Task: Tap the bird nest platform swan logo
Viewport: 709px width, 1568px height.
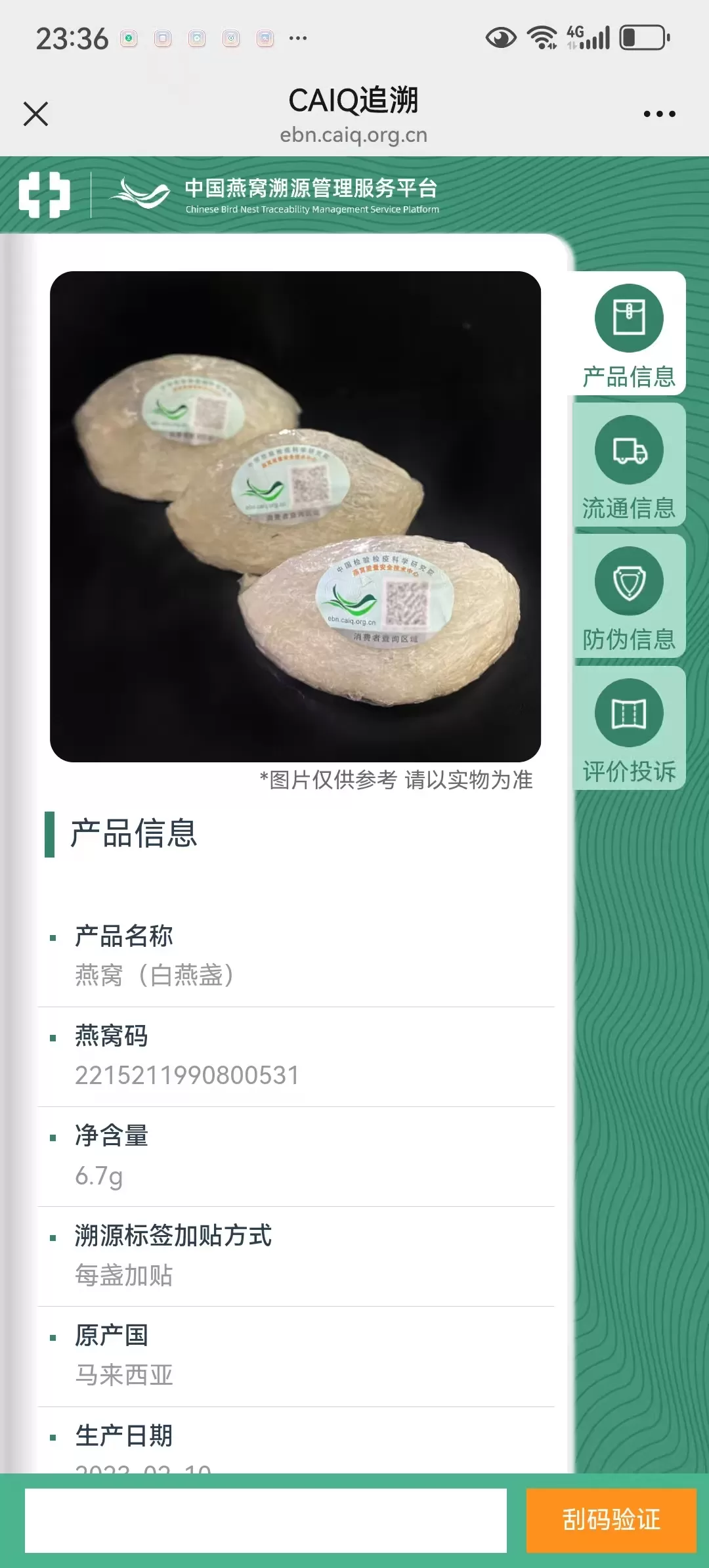Action: point(140,192)
